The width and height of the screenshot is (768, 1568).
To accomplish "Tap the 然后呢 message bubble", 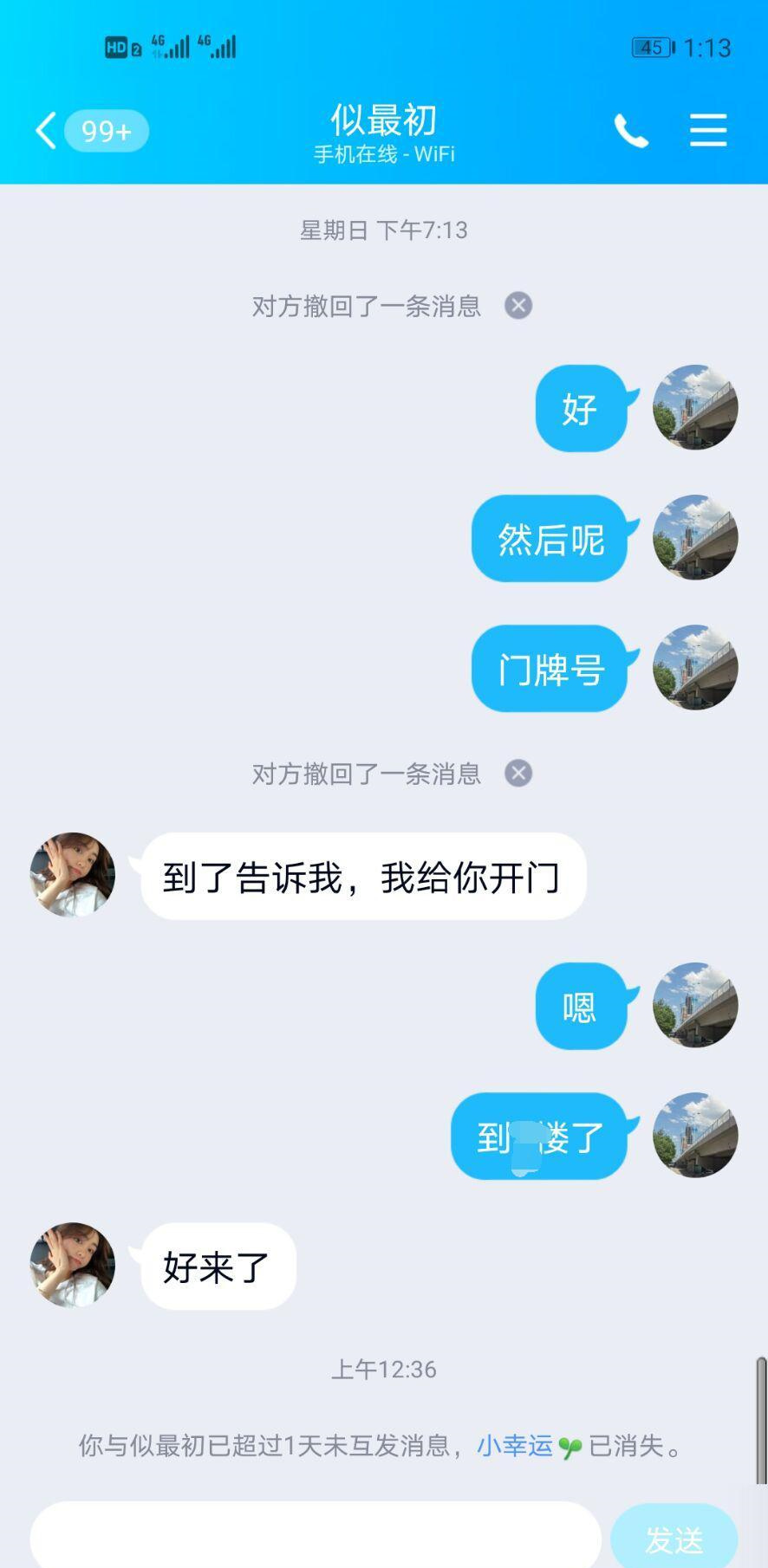I will [549, 538].
